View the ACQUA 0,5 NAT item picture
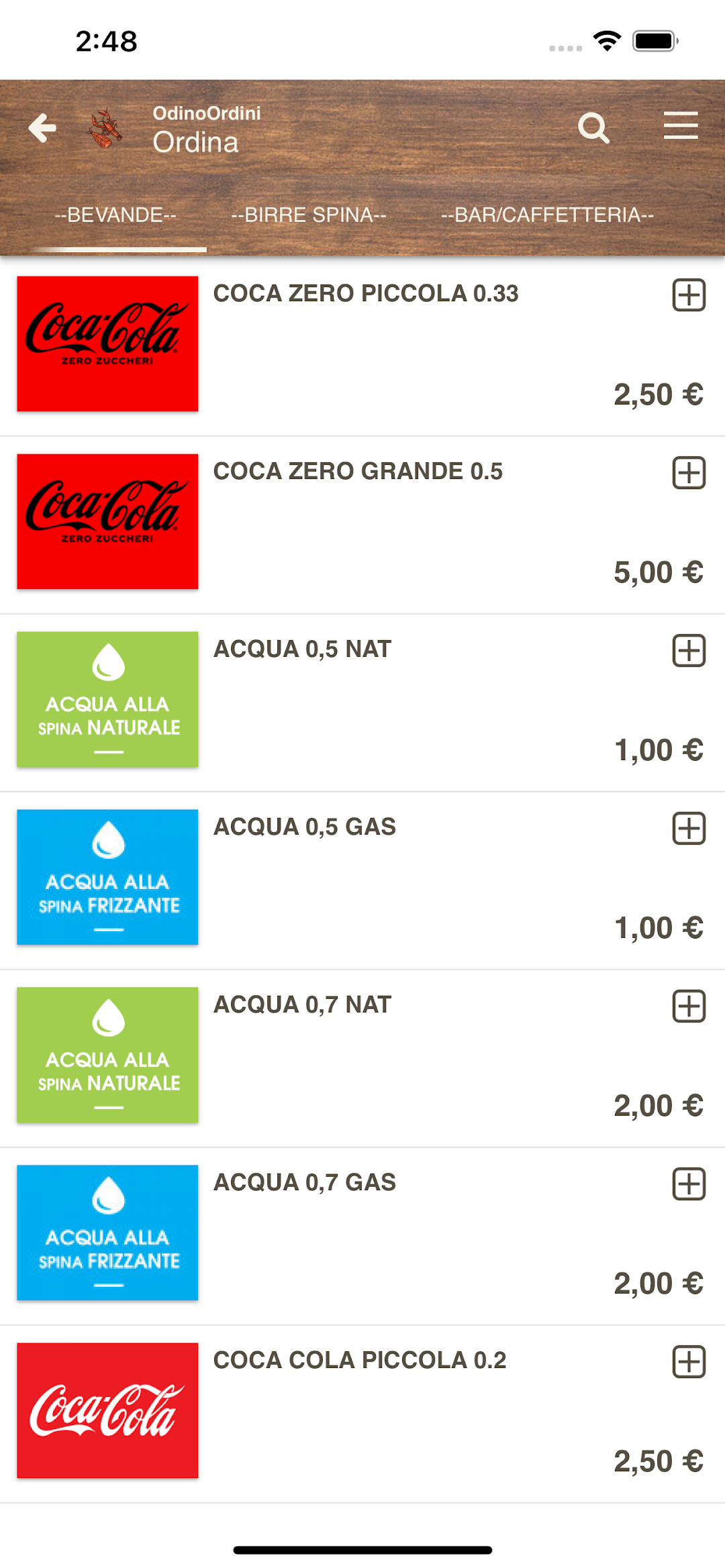Image resolution: width=725 pixels, height=1568 pixels. [107, 699]
